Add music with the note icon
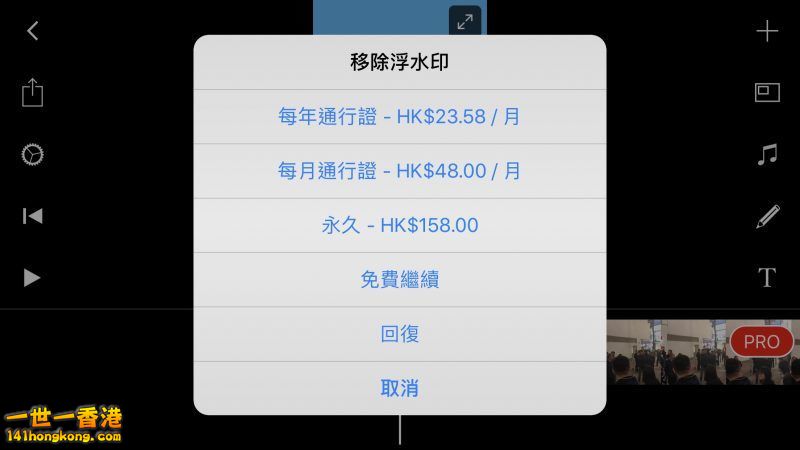Image resolution: width=800 pixels, height=450 pixels. pyautogui.click(x=767, y=155)
